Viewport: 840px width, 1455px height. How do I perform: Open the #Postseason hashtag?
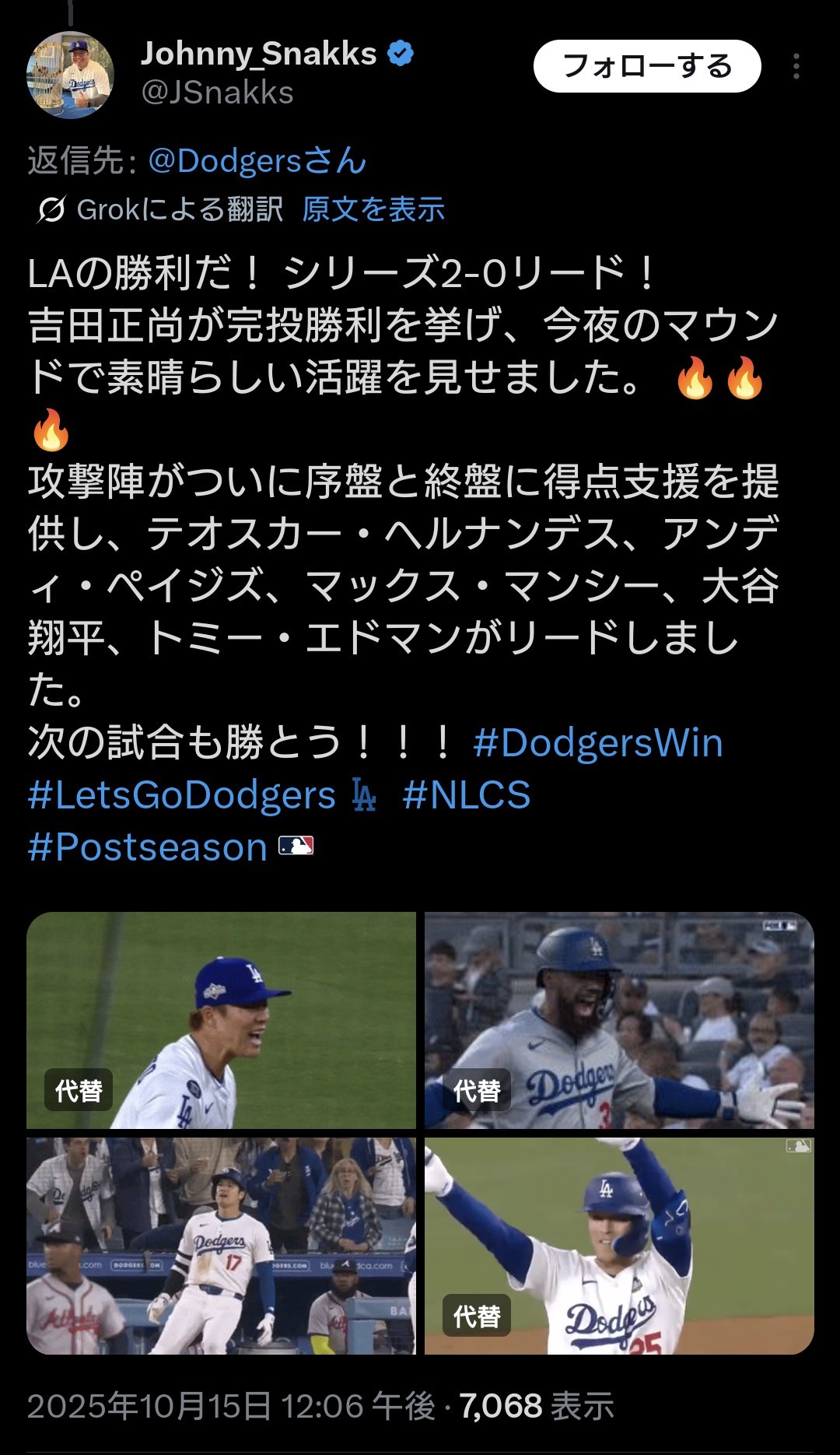pyautogui.click(x=148, y=847)
